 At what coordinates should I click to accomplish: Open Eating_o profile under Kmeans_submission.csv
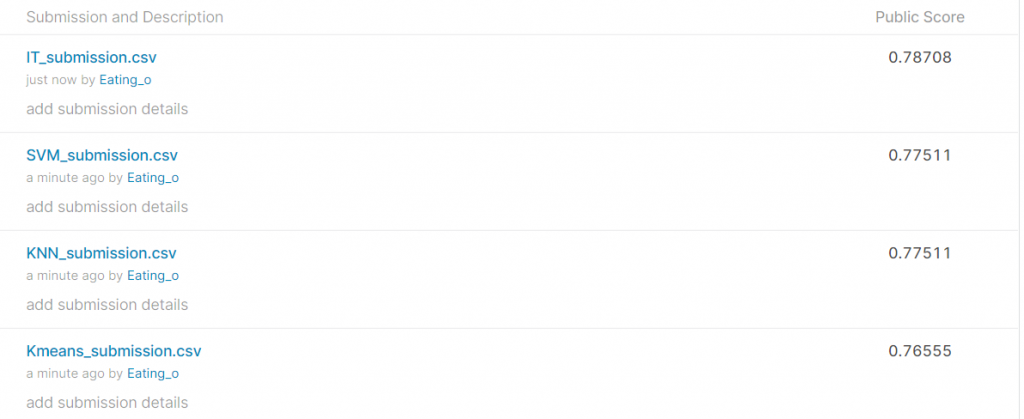[x=153, y=374]
